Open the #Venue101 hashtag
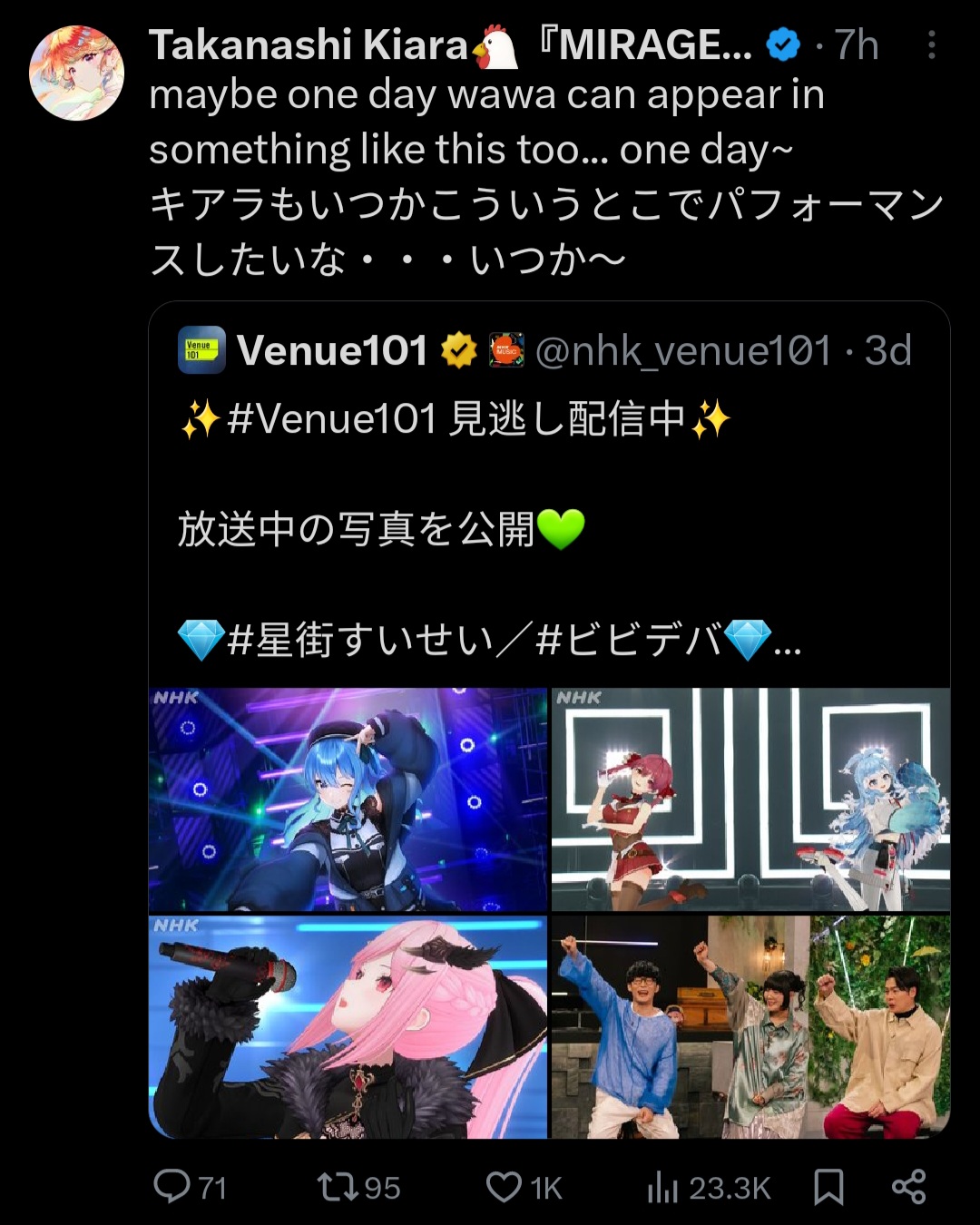The width and height of the screenshot is (980, 1225). (x=332, y=419)
